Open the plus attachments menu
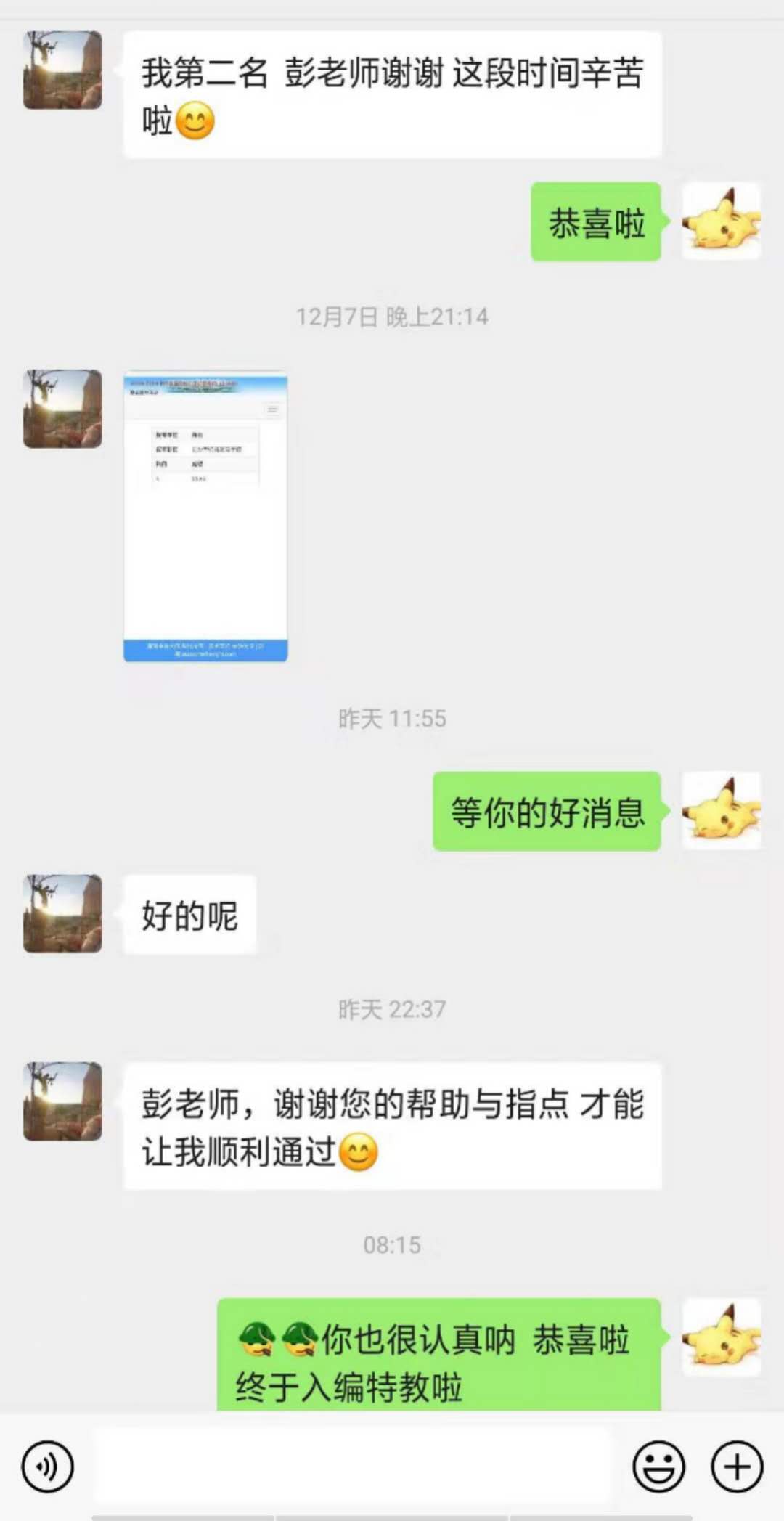 [737, 1467]
